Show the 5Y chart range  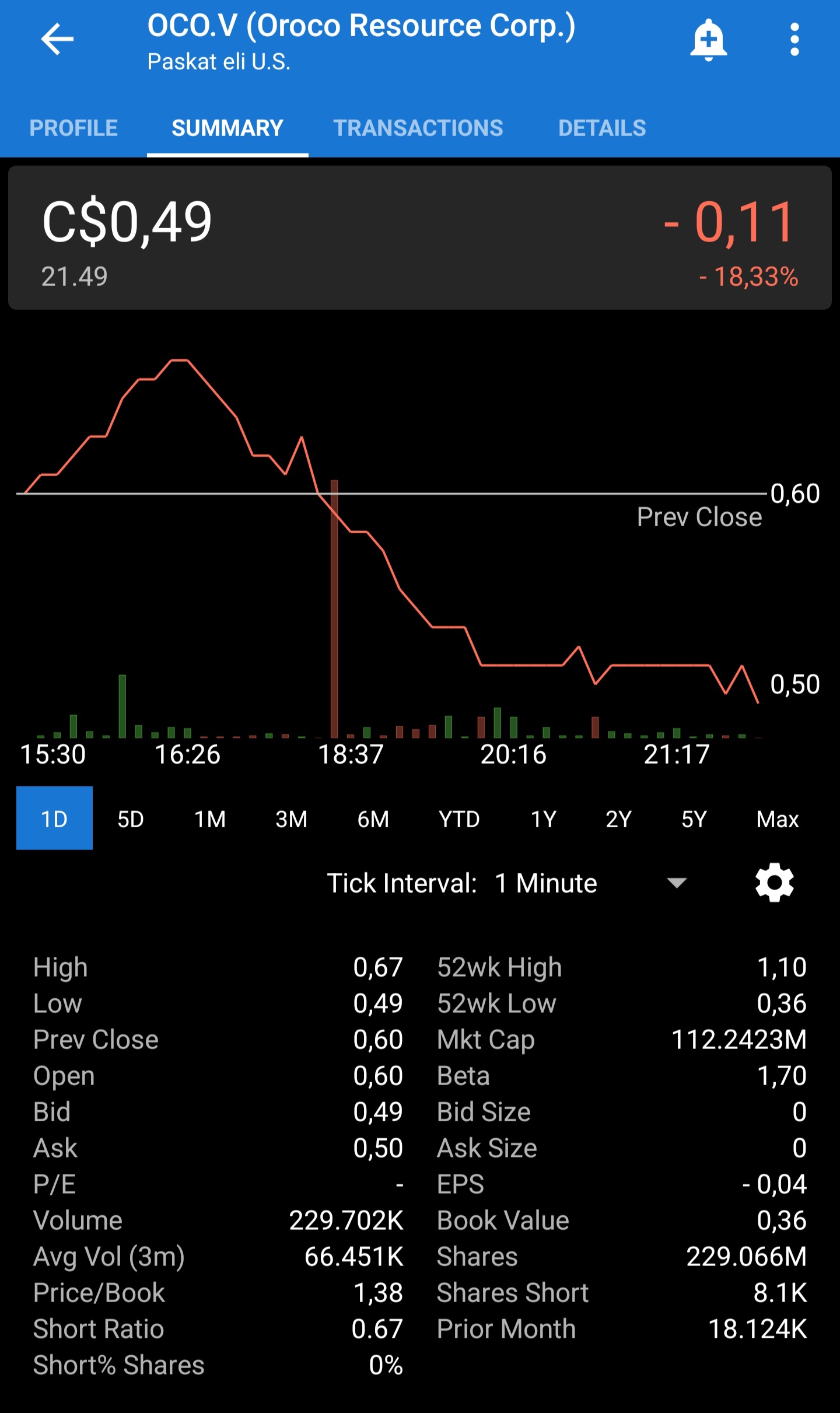click(x=694, y=819)
